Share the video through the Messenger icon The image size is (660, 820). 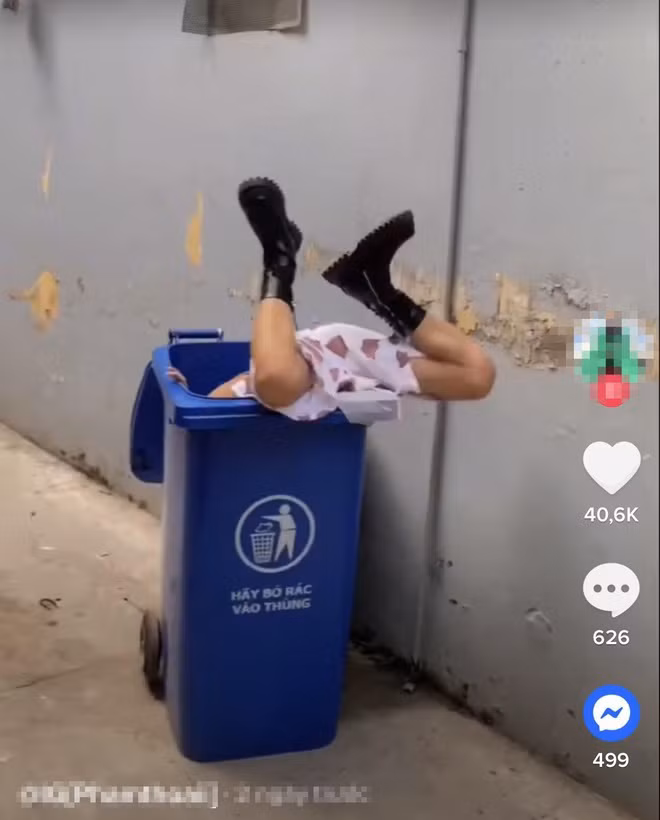point(611,713)
